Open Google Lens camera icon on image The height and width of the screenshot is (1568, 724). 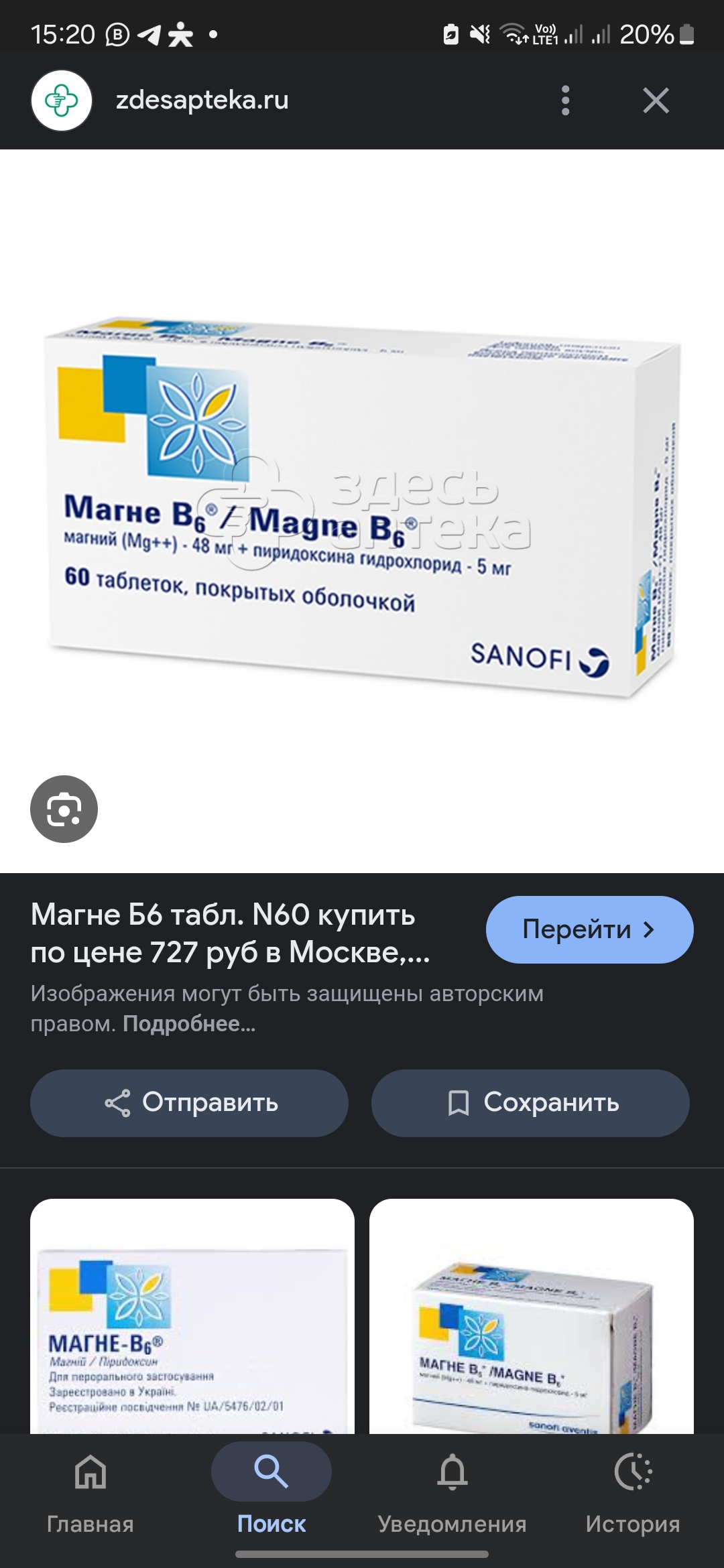[x=64, y=808]
